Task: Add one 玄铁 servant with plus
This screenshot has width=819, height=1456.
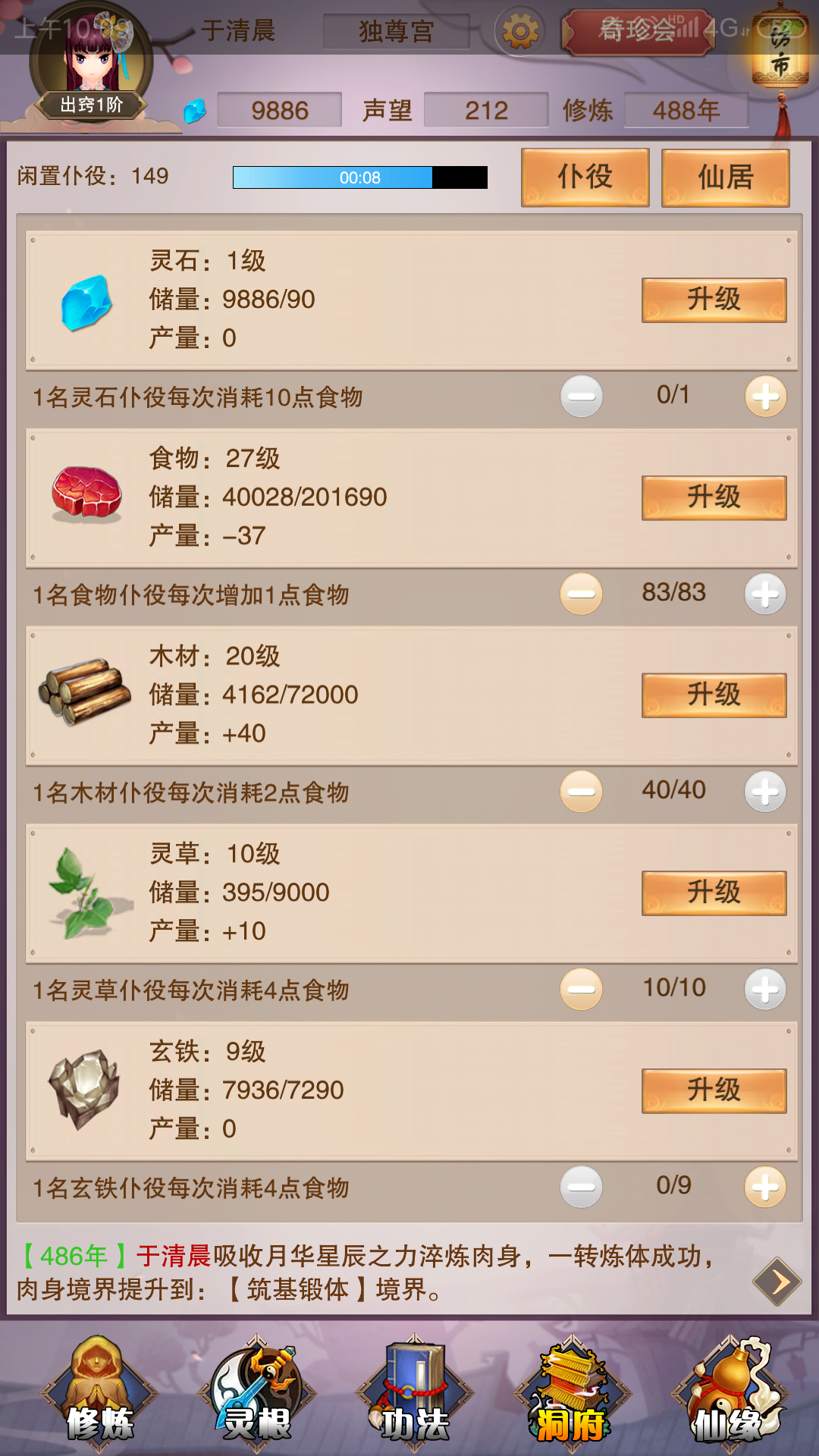Action: pos(765,1187)
